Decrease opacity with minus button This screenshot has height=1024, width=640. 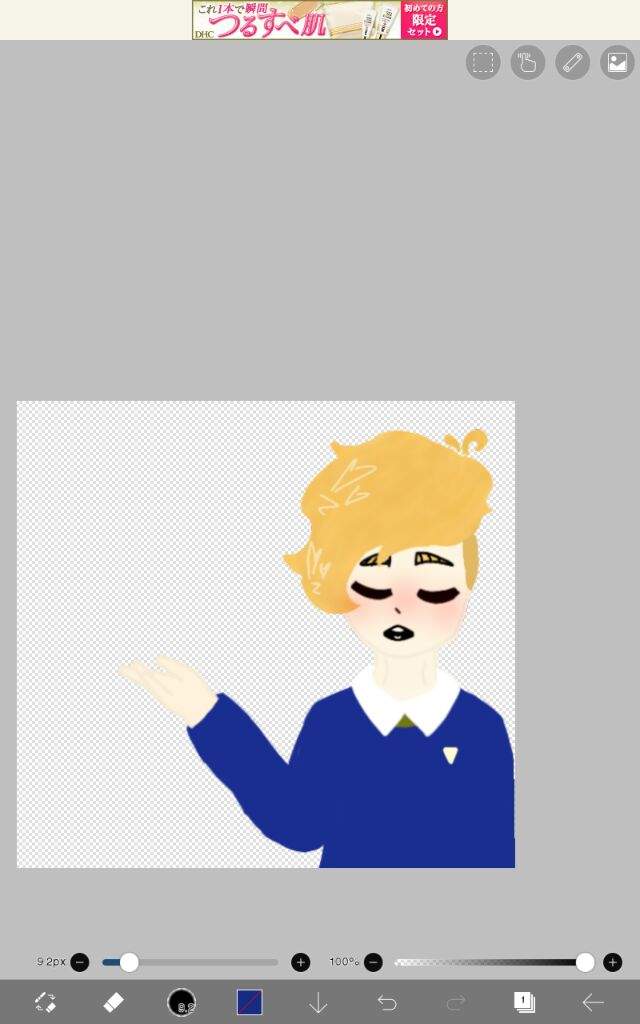(x=373, y=962)
